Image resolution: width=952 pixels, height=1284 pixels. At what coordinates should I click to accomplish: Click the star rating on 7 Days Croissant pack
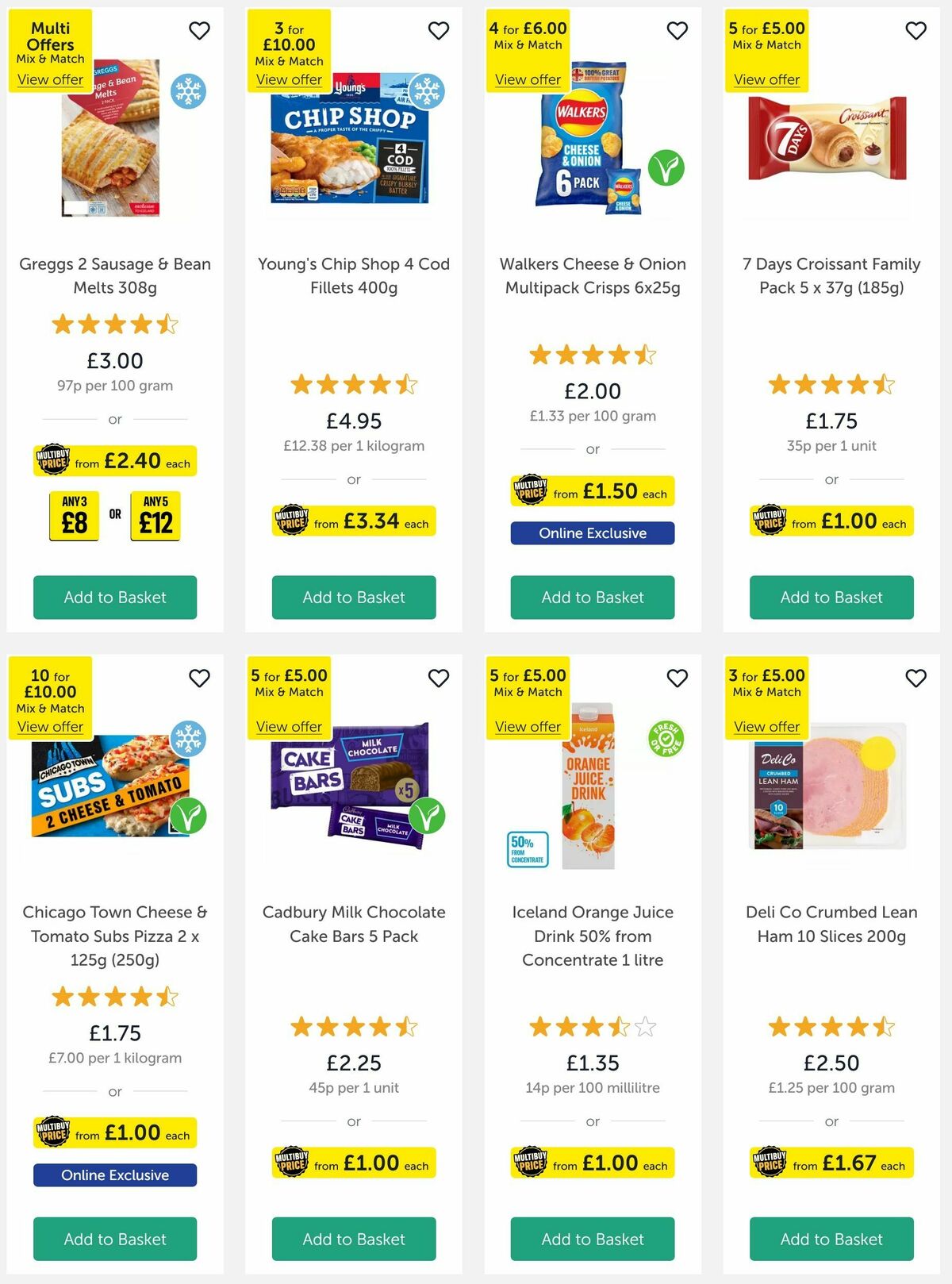coord(831,383)
